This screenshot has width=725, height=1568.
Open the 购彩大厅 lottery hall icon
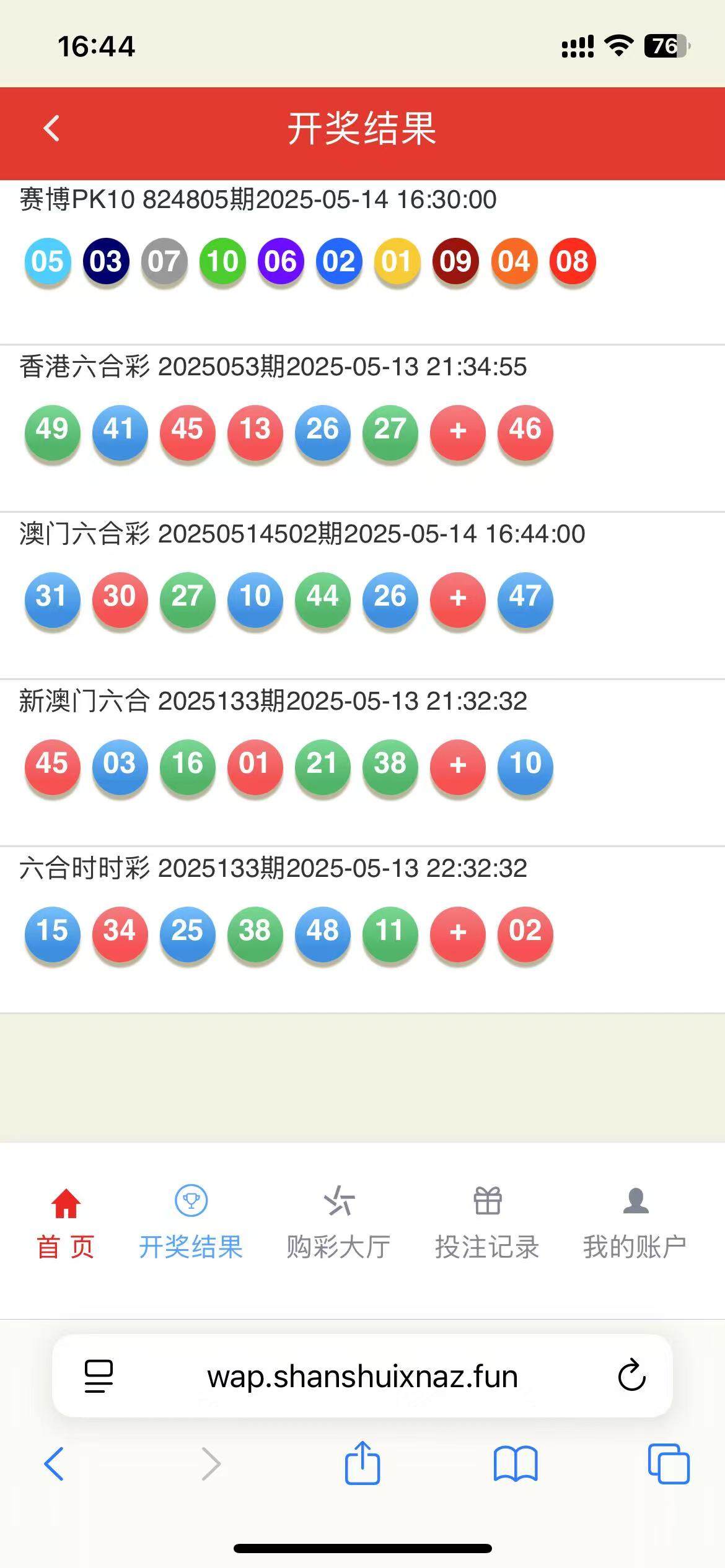(x=338, y=1200)
